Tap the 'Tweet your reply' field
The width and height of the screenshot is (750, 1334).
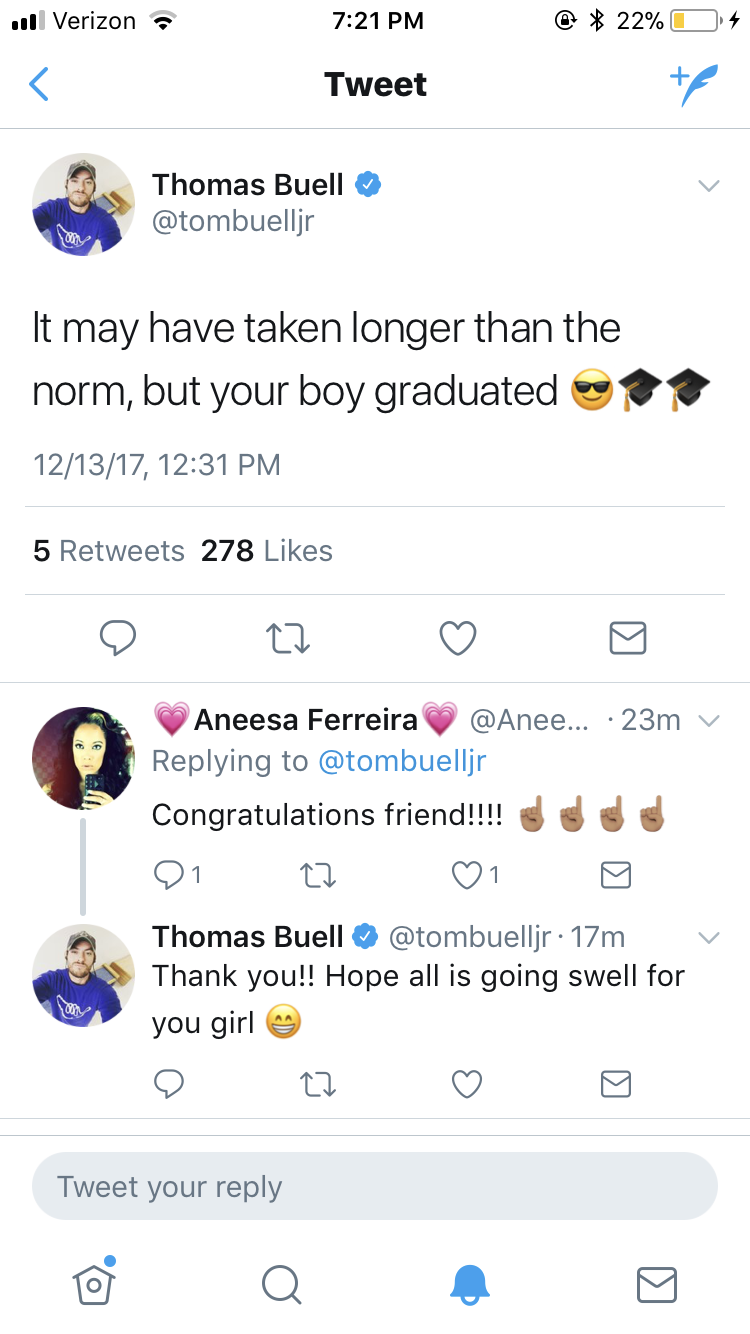[x=375, y=1187]
